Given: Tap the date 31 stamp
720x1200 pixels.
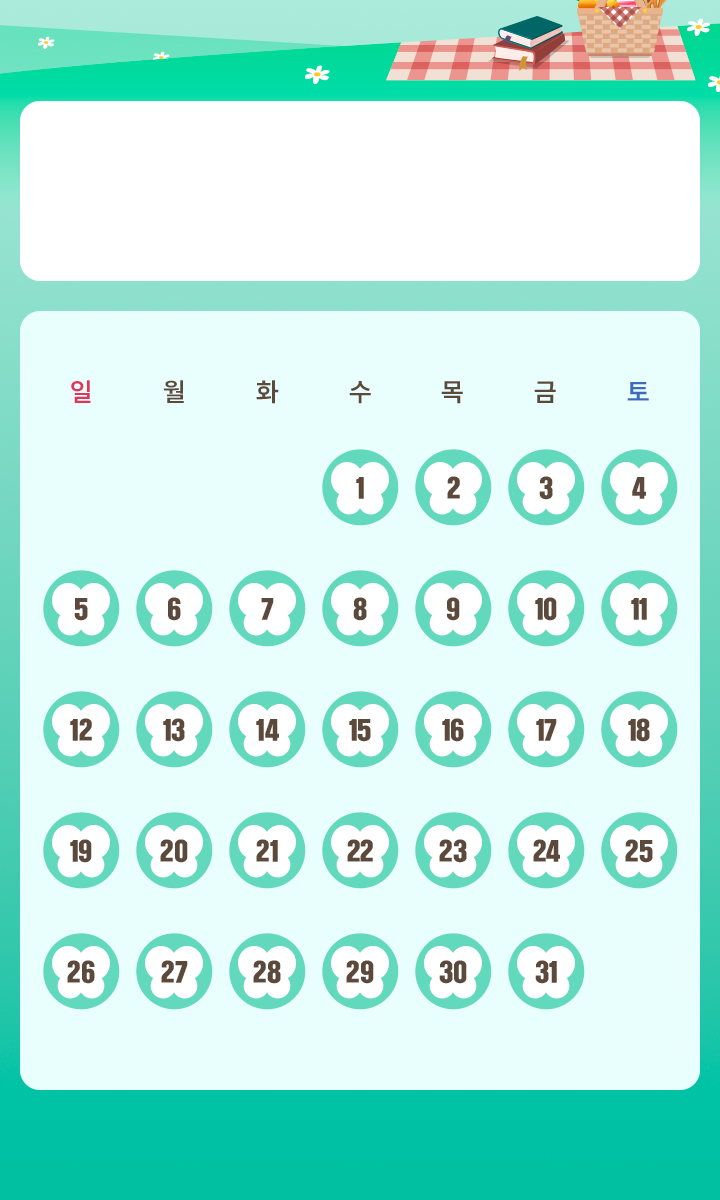Looking at the screenshot, I should pos(546,972).
